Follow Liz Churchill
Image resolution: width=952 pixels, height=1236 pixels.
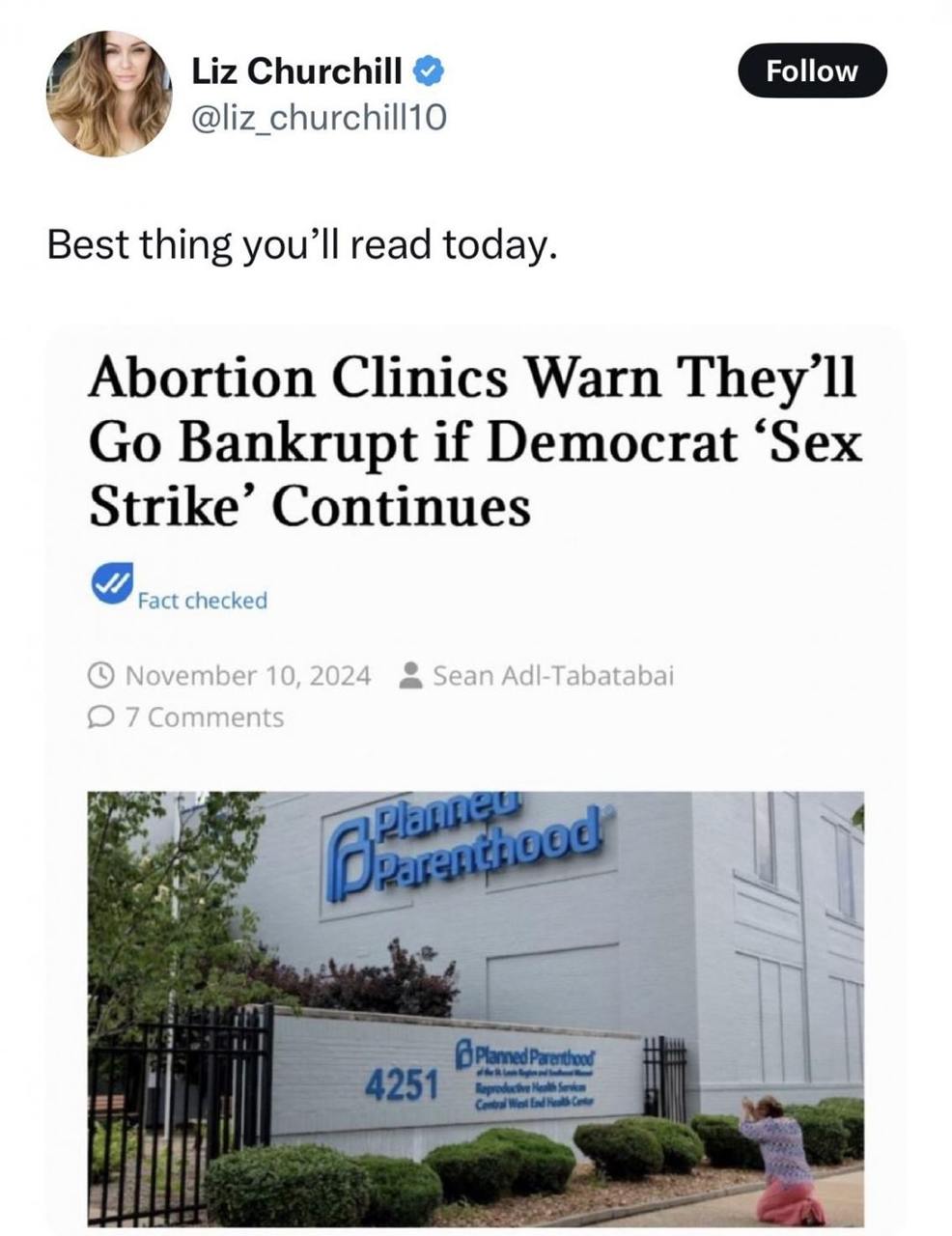click(811, 70)
